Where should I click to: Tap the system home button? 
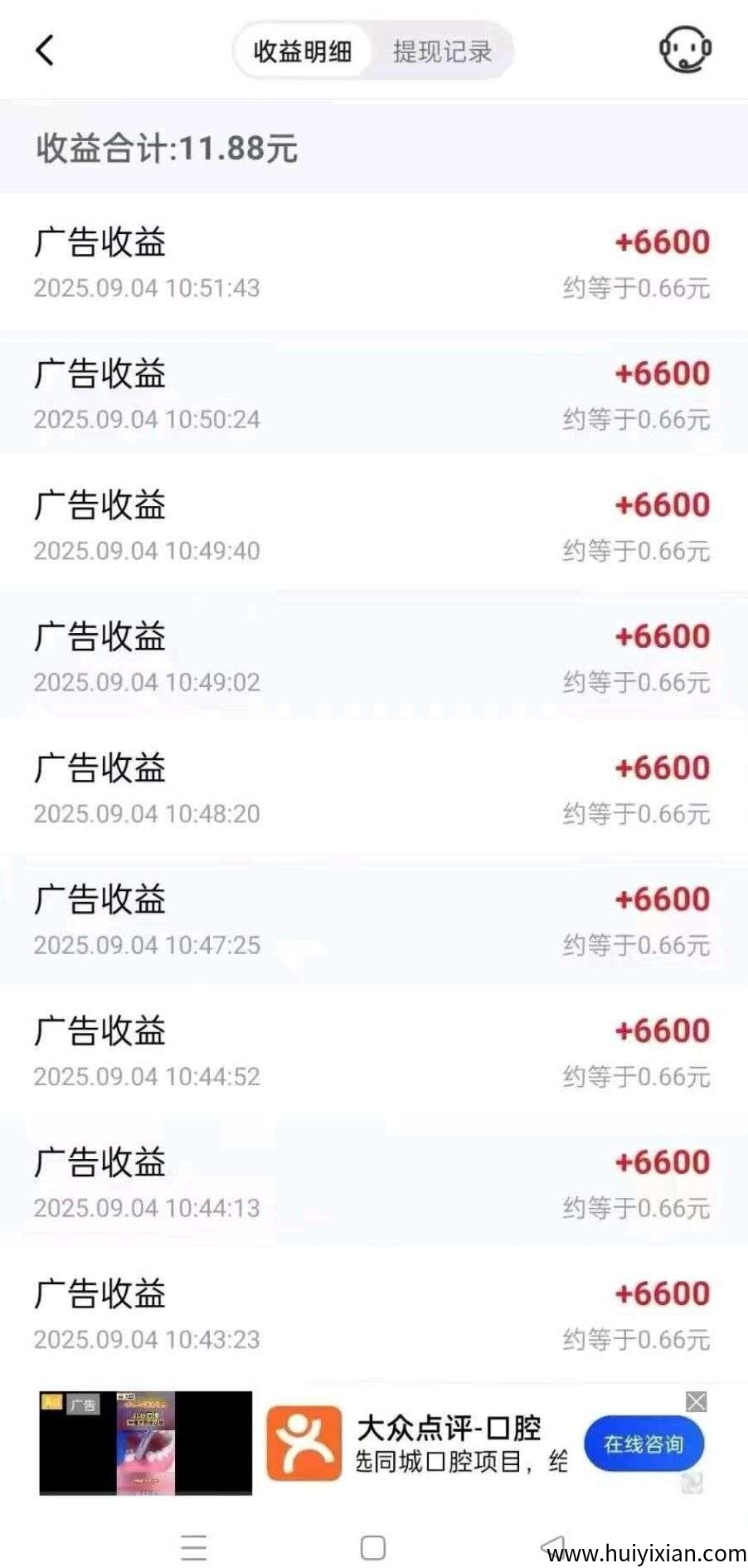tap(373, 1547)
